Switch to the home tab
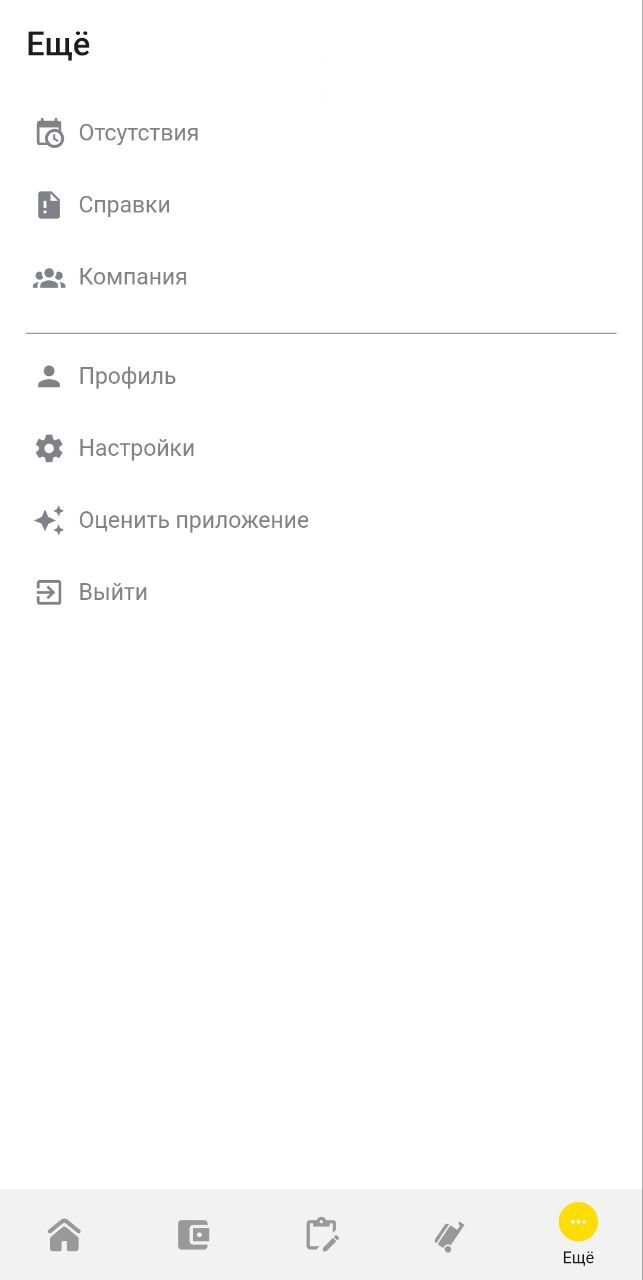Screen dimensions: 643x1280 (64, 1235)
